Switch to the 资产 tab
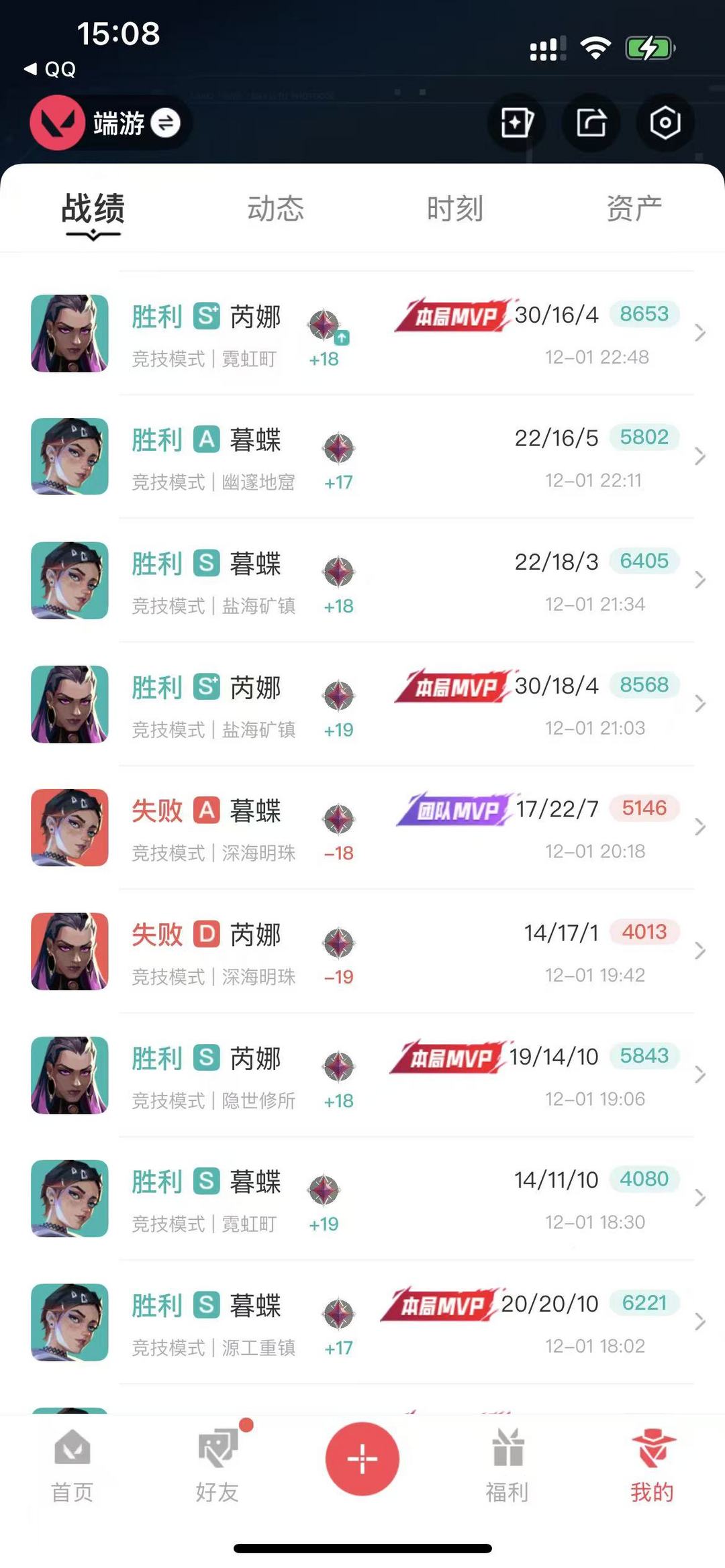Viewport: 725px width, 1568px height. (x=634, y=209)
